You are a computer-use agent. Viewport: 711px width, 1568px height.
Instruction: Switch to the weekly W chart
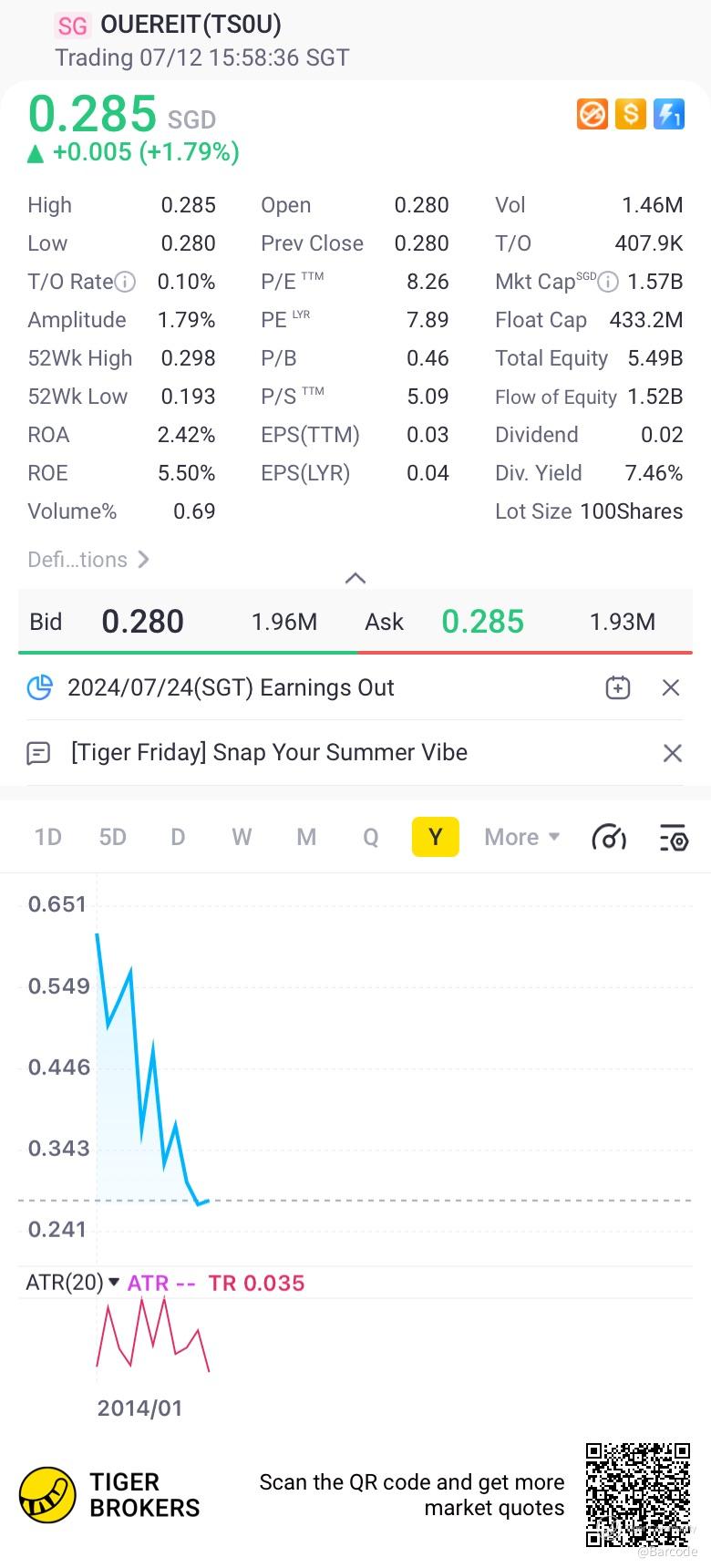242,837
